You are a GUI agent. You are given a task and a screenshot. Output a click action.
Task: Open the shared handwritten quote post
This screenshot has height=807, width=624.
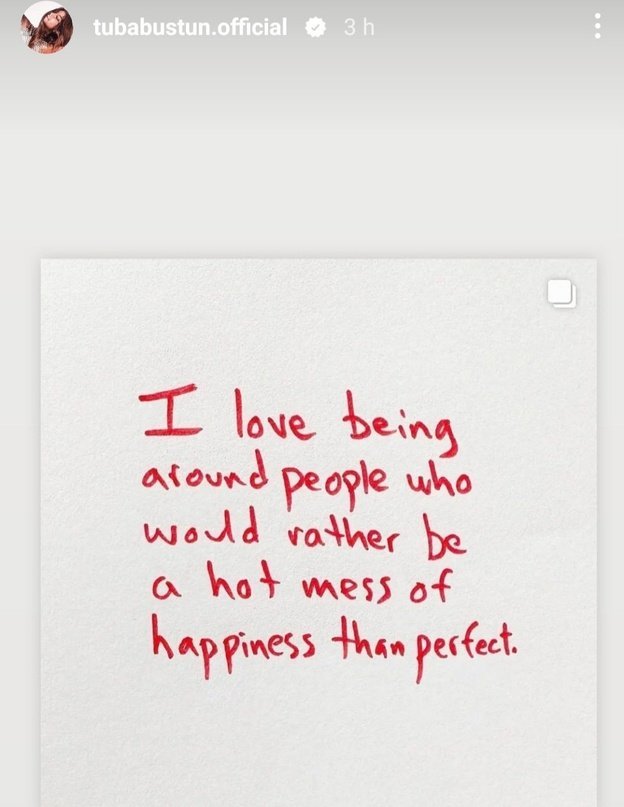(319, 533)
